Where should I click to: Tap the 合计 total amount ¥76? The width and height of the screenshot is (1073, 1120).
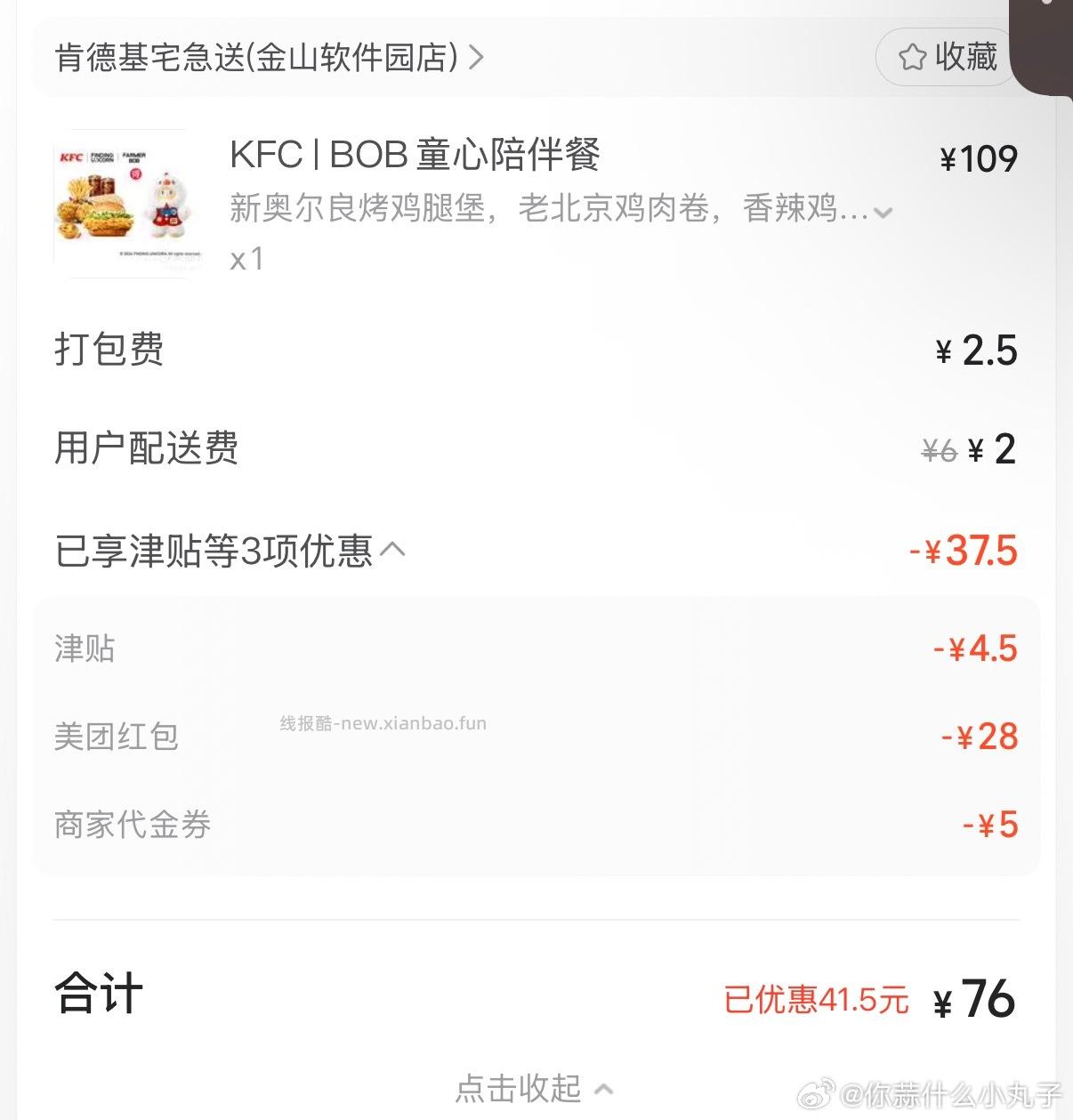tap(980, 997)
